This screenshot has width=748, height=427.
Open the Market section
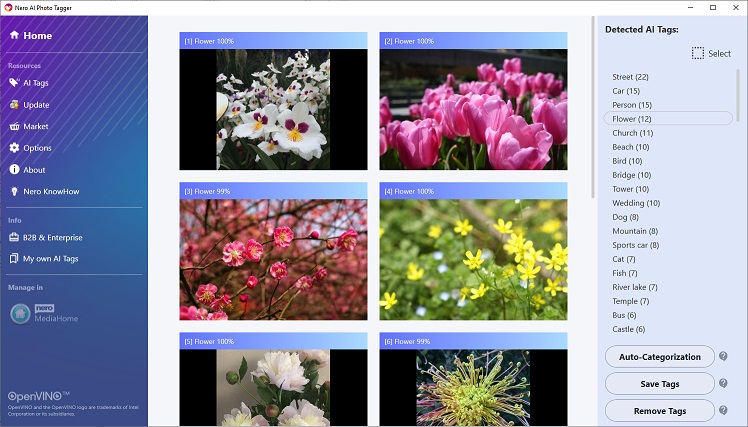[x=35, y=126]
